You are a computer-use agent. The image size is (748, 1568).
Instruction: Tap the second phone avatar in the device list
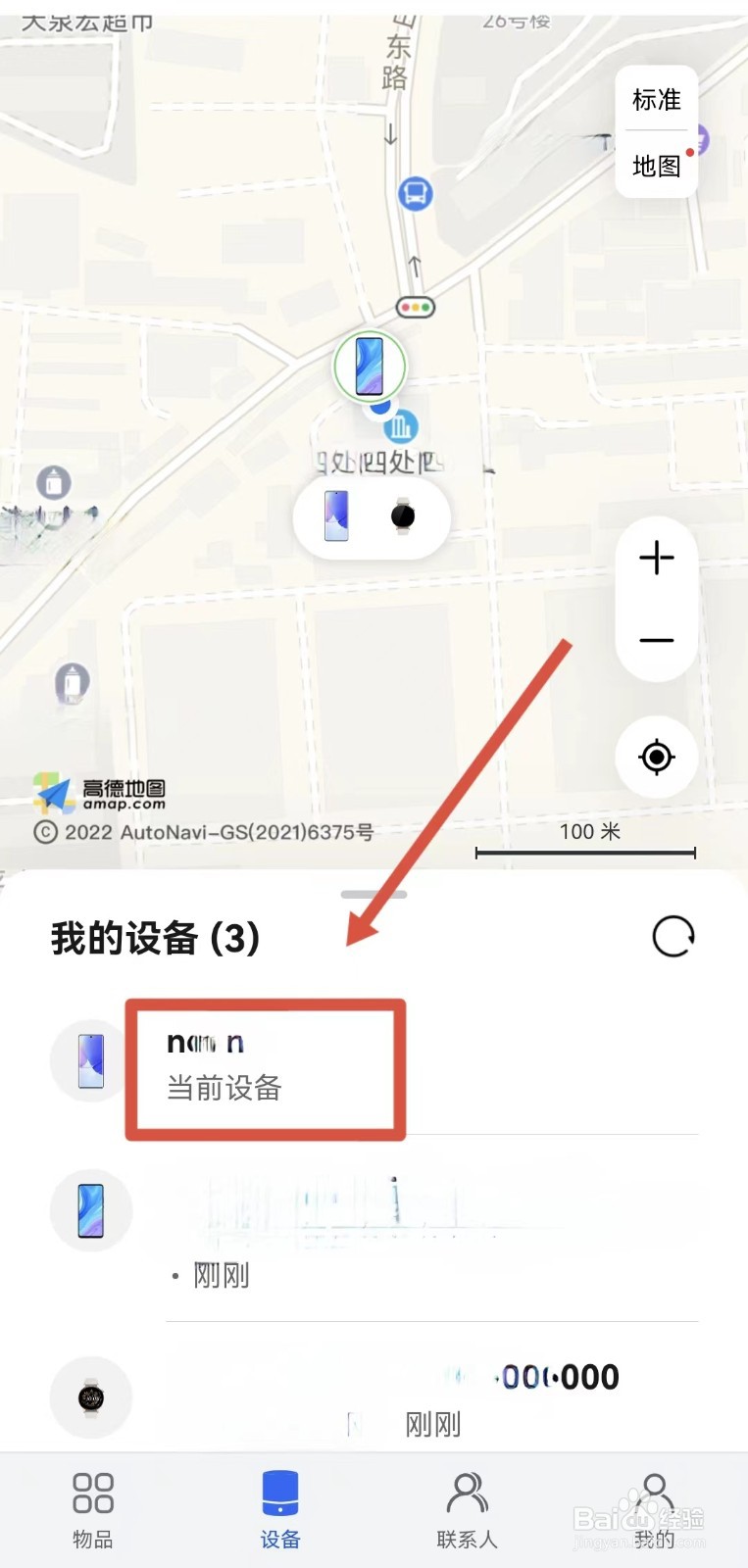tap(91, 1210)
